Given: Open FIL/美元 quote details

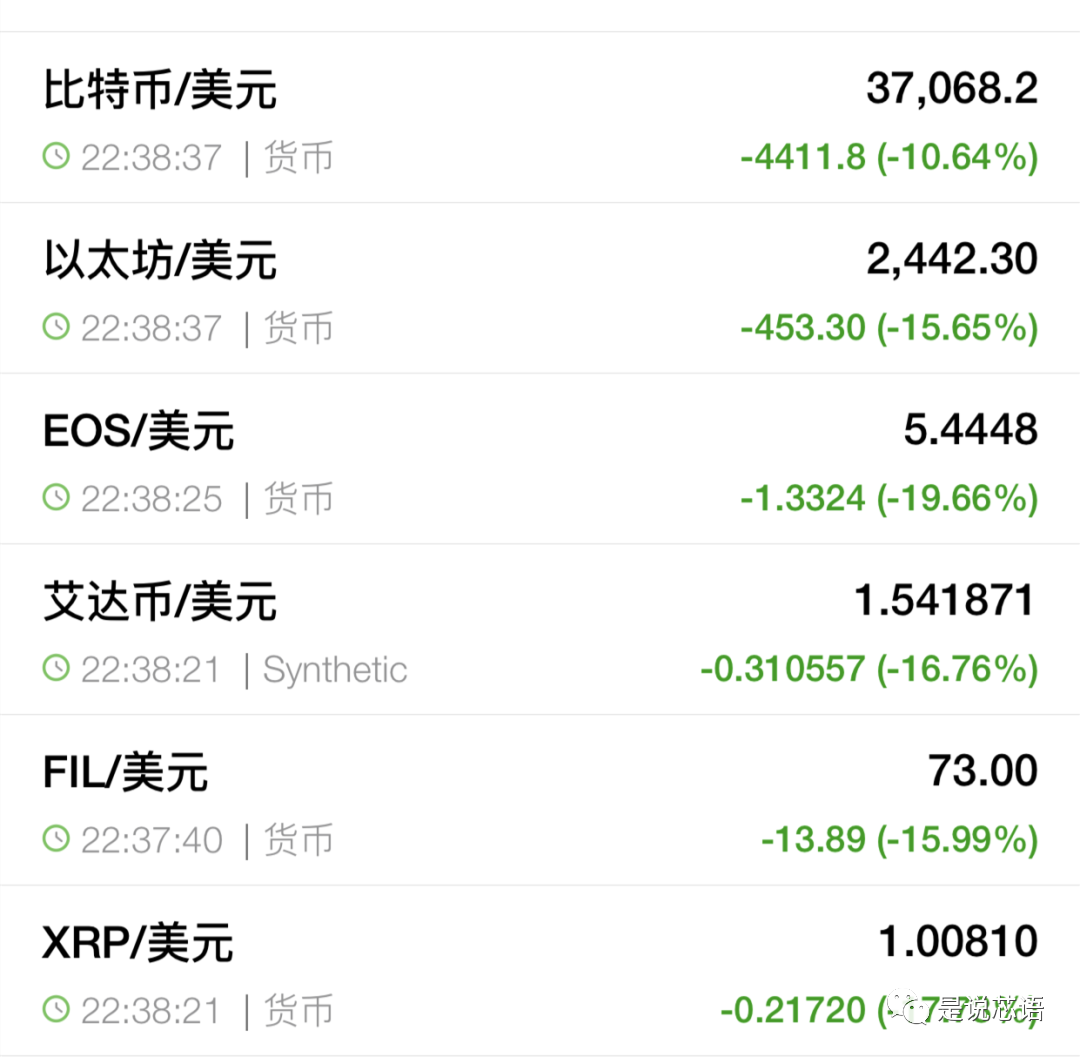Looking at the screenshot, I should (540, 801).
